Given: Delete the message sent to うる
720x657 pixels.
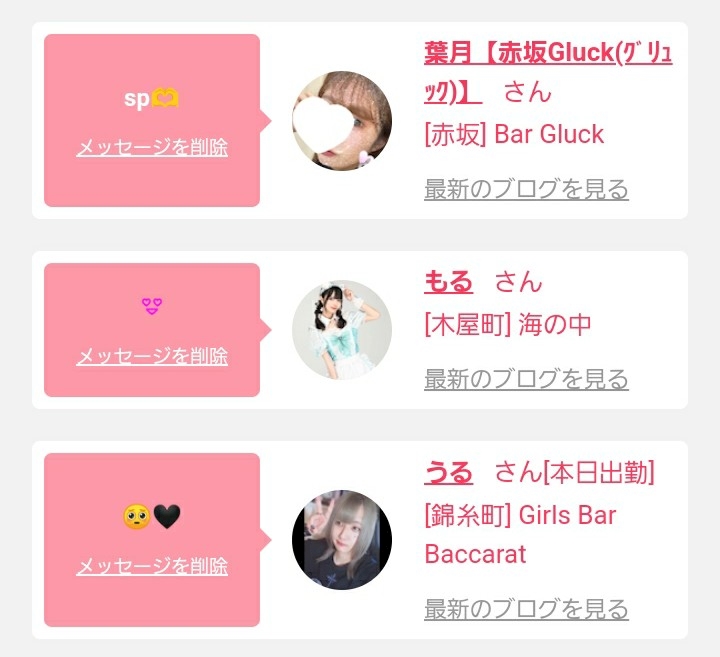Looking at the screenshot, I should [x=152, y=566].
